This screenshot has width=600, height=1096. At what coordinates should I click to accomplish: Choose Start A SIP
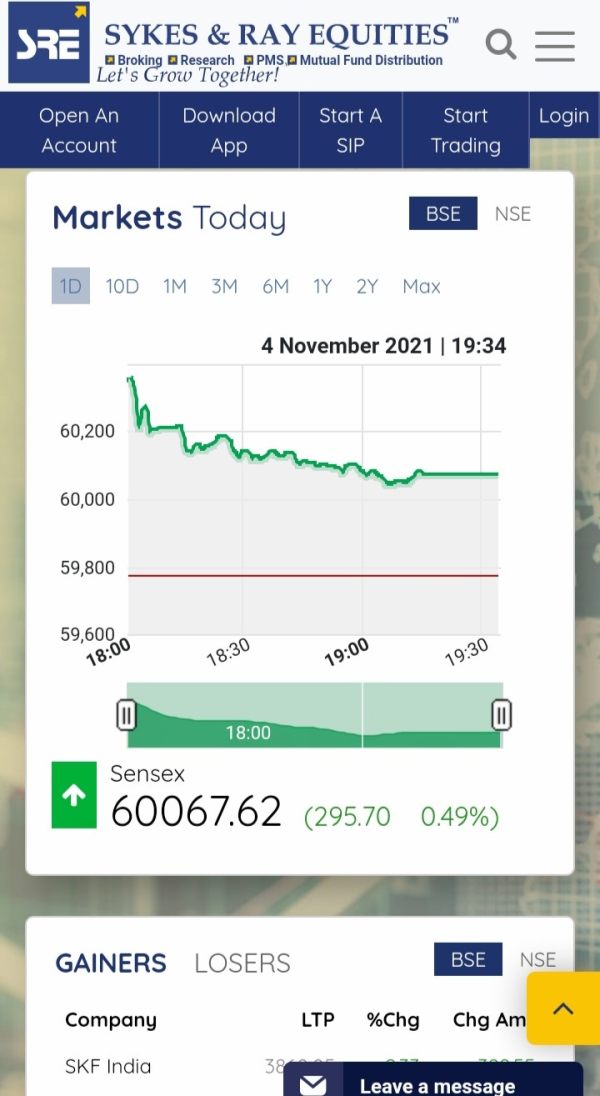point(350,131)
